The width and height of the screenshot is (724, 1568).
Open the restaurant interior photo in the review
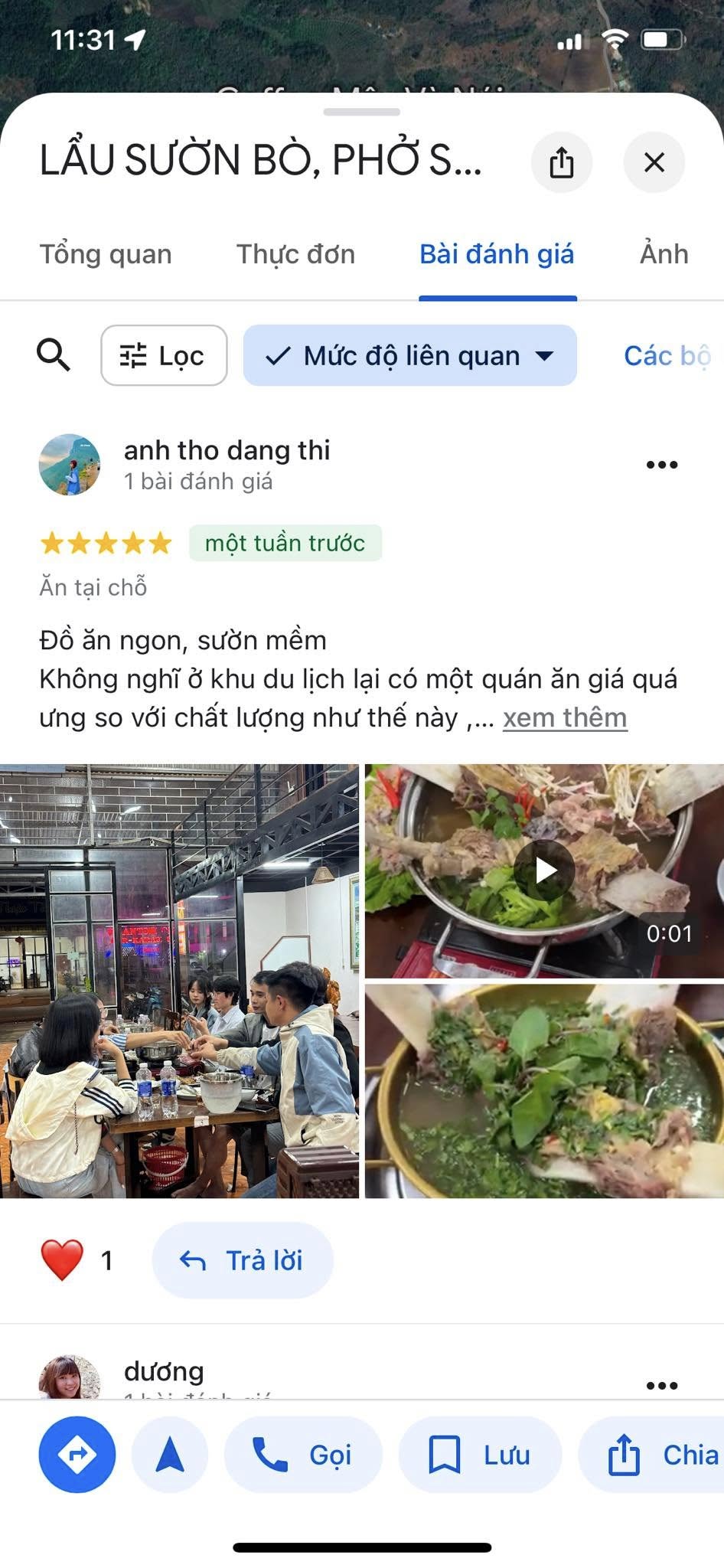click(x=179, y=981)
